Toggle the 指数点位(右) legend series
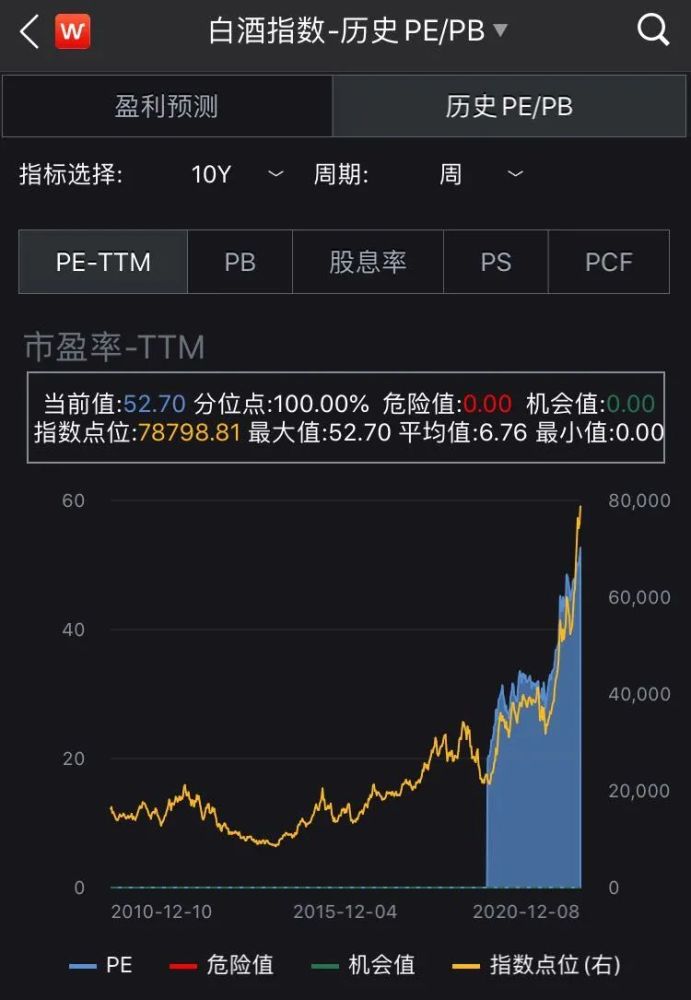The image size is (691, 1000). (x=536, y=965)
